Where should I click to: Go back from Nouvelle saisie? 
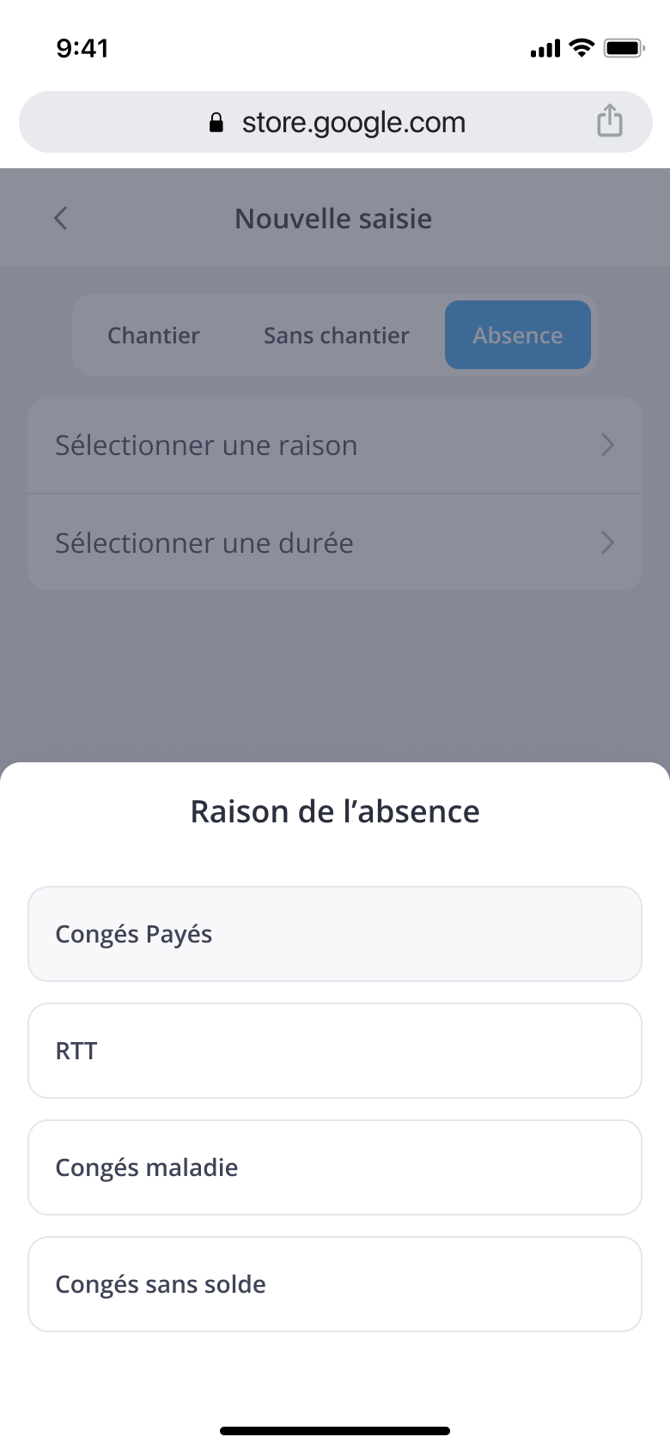click(x=61, y=218)
